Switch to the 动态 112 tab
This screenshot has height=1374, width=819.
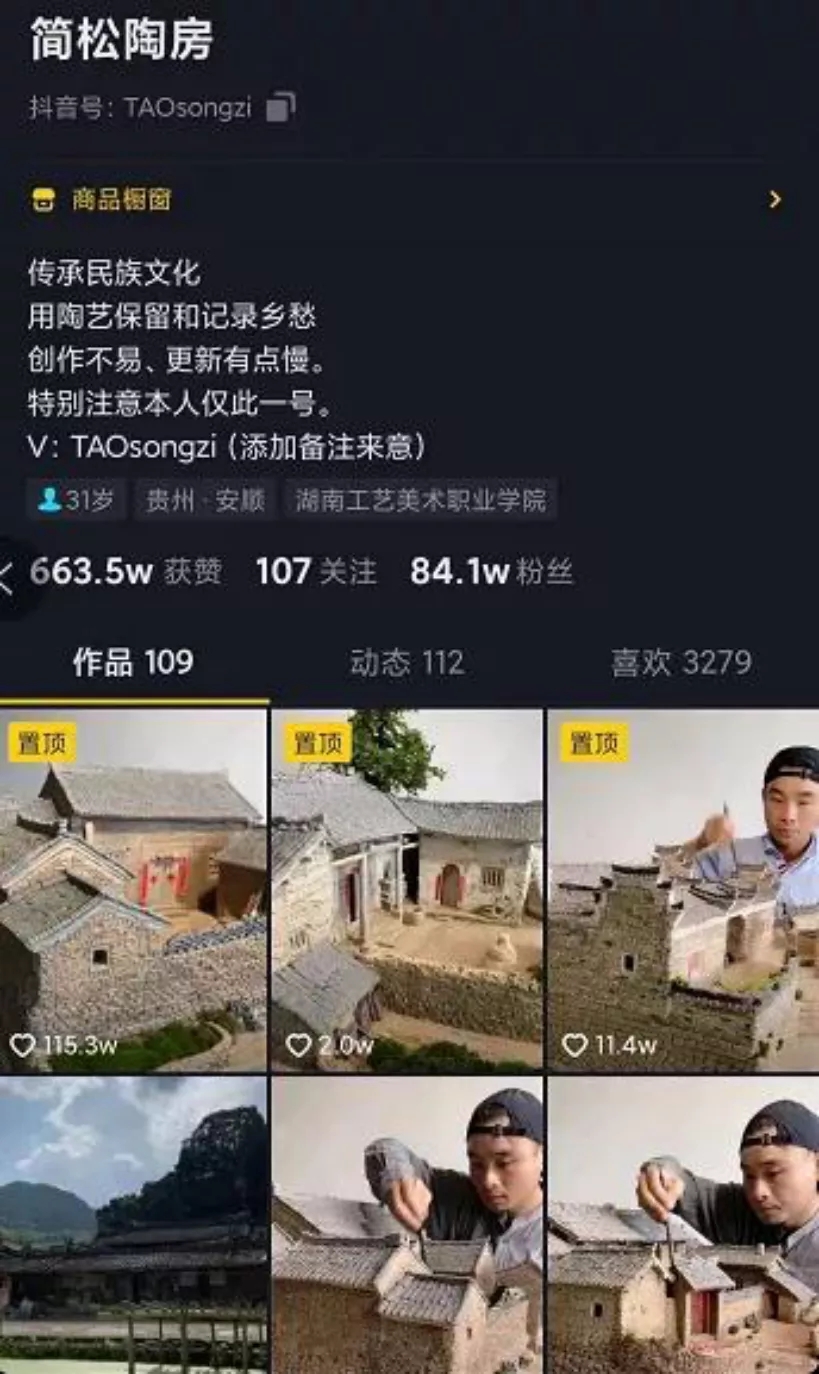407,662
